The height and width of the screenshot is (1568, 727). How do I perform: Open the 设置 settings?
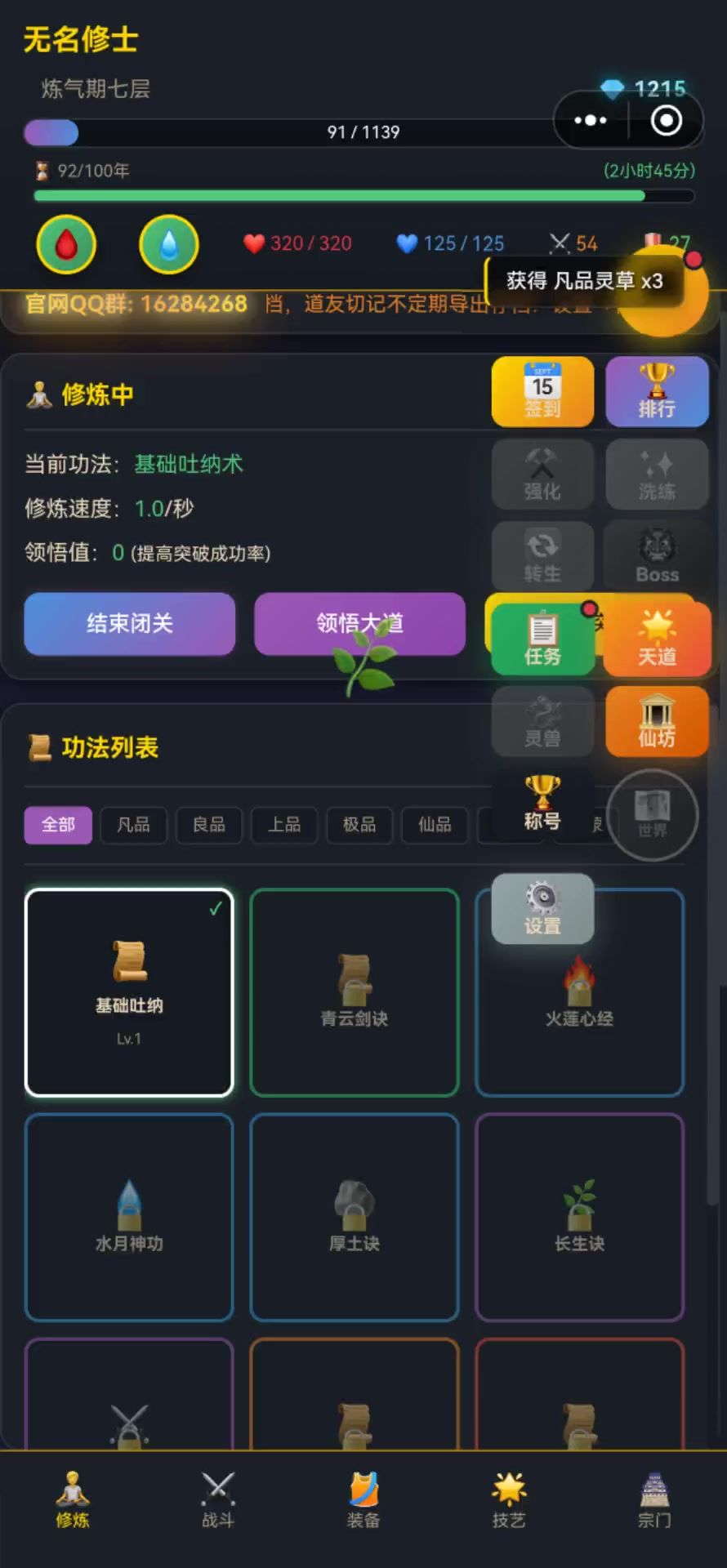click(x=542, y=908)
